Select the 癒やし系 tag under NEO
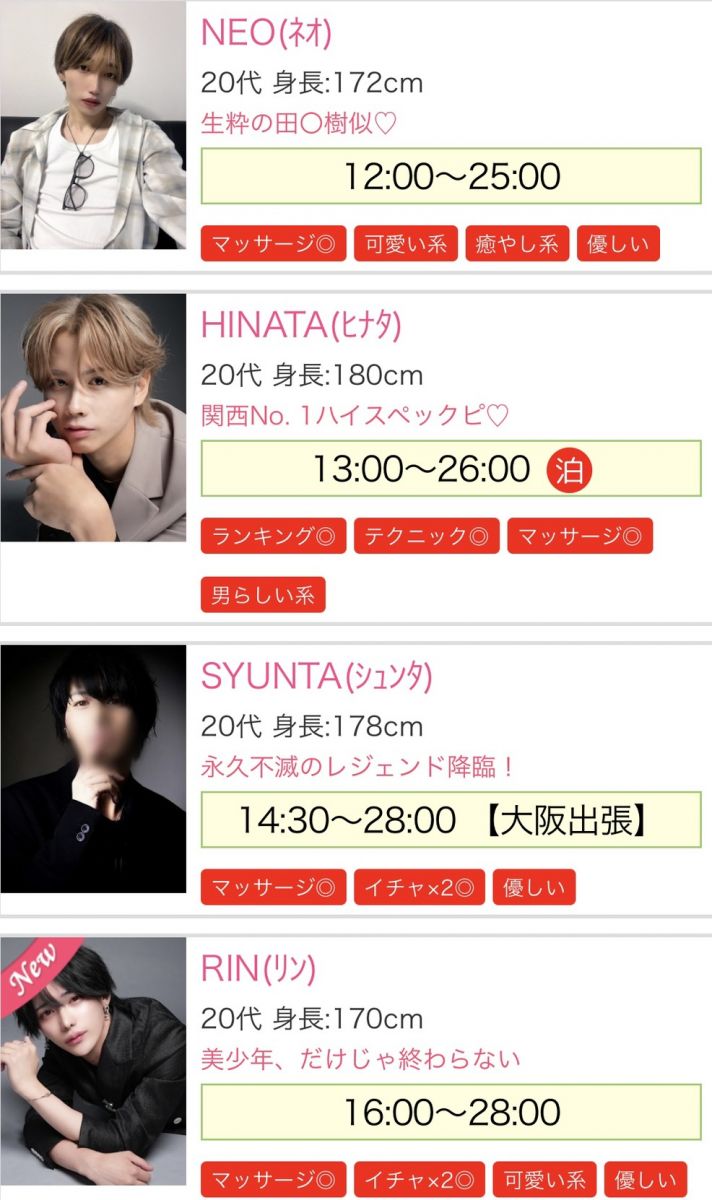 (517, 244)
